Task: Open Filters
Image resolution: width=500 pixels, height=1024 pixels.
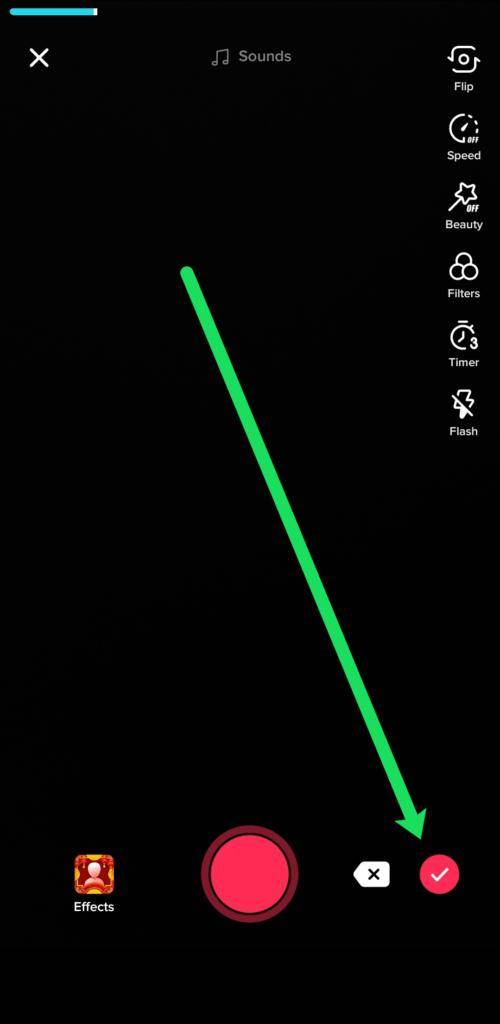Action: pos(463,276)
